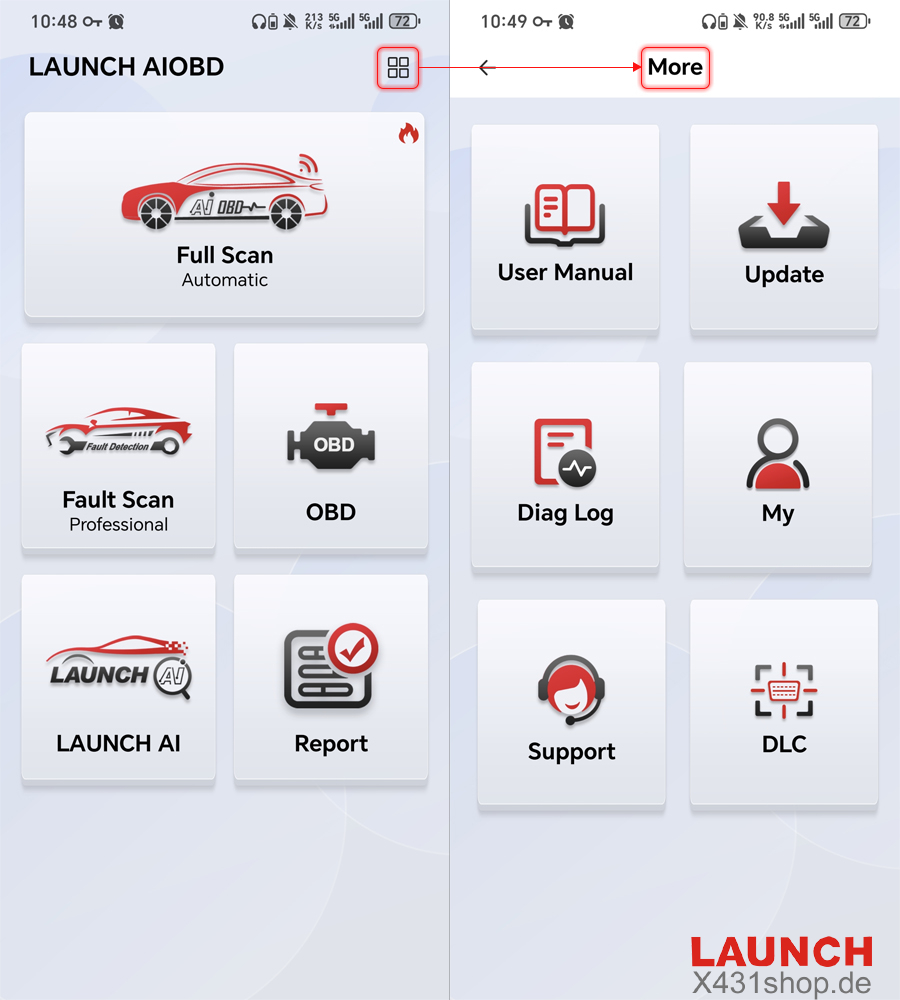Viewport: 900px width, 1000px height.
Task: Open the DLC tile
Action: pos(784,702)
